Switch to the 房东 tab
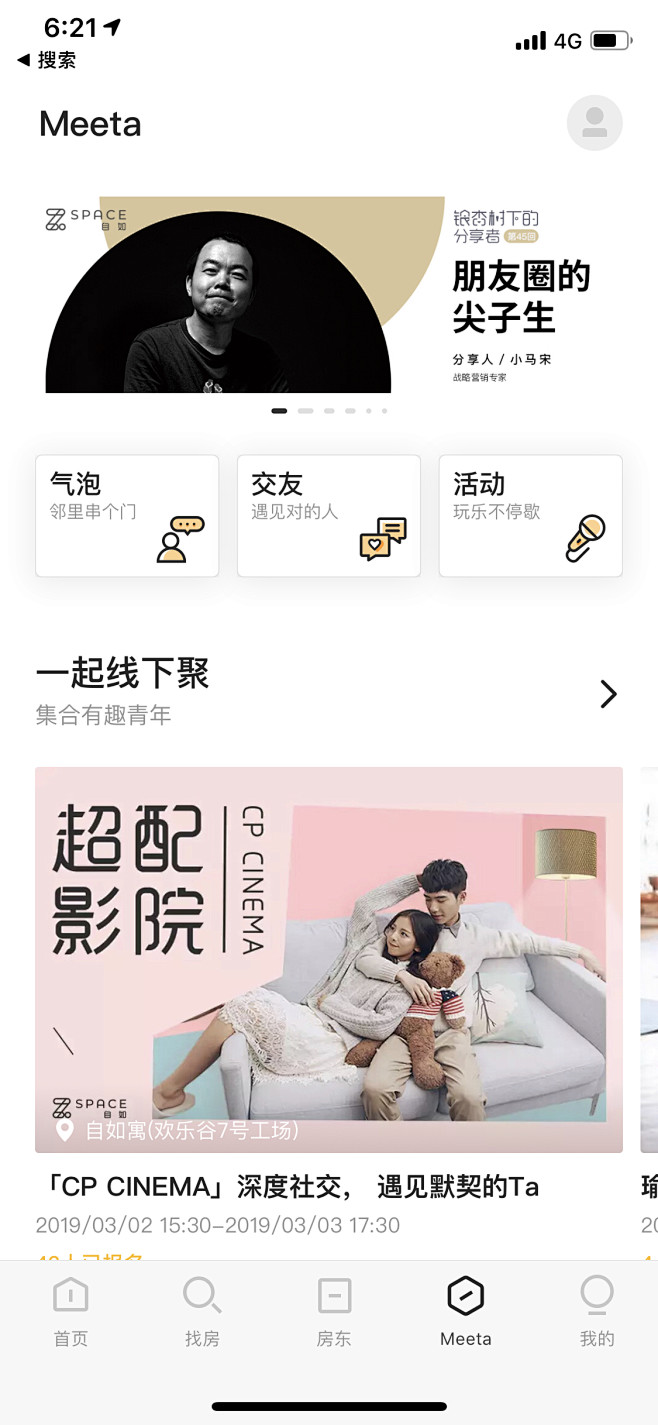This screenshot has height=1425, width=658. (x=334, y=1312)
